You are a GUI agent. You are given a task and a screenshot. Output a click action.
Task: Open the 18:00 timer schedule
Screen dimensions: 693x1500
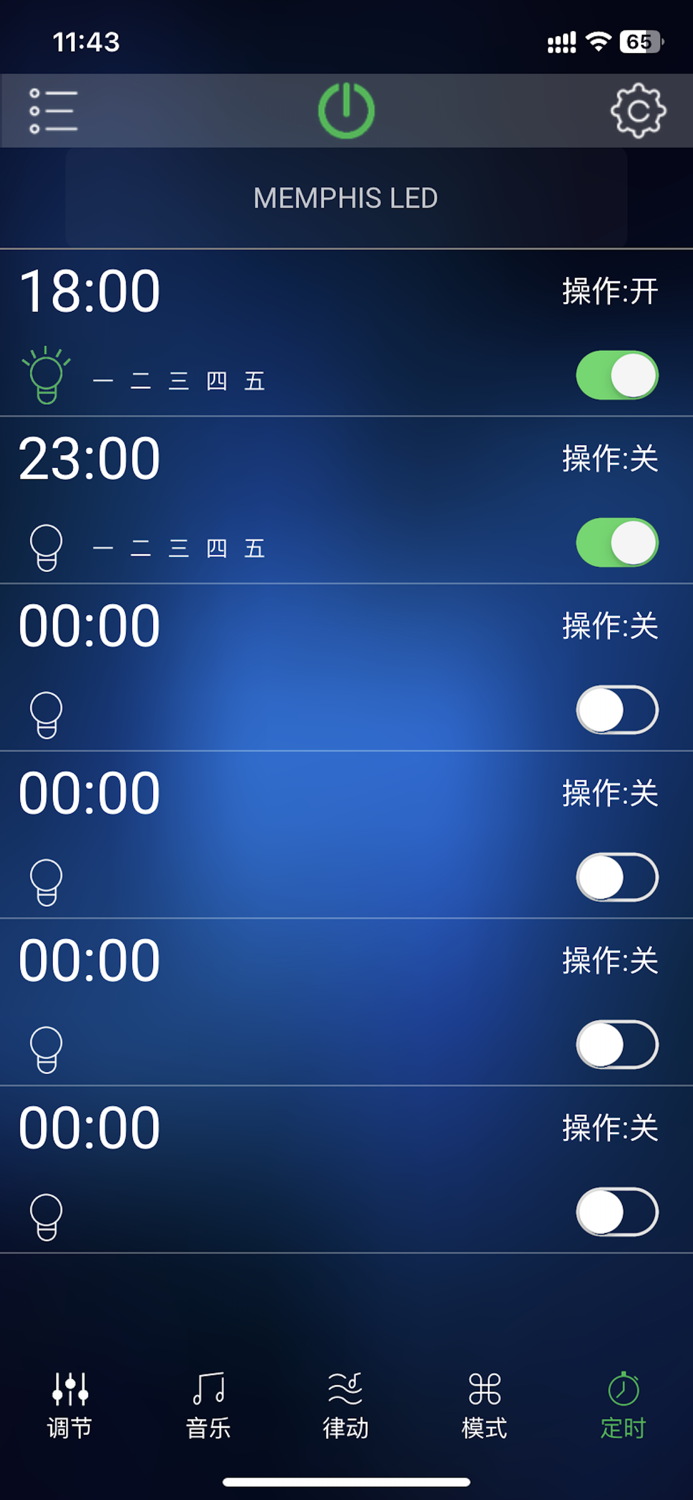click(90, 292)
